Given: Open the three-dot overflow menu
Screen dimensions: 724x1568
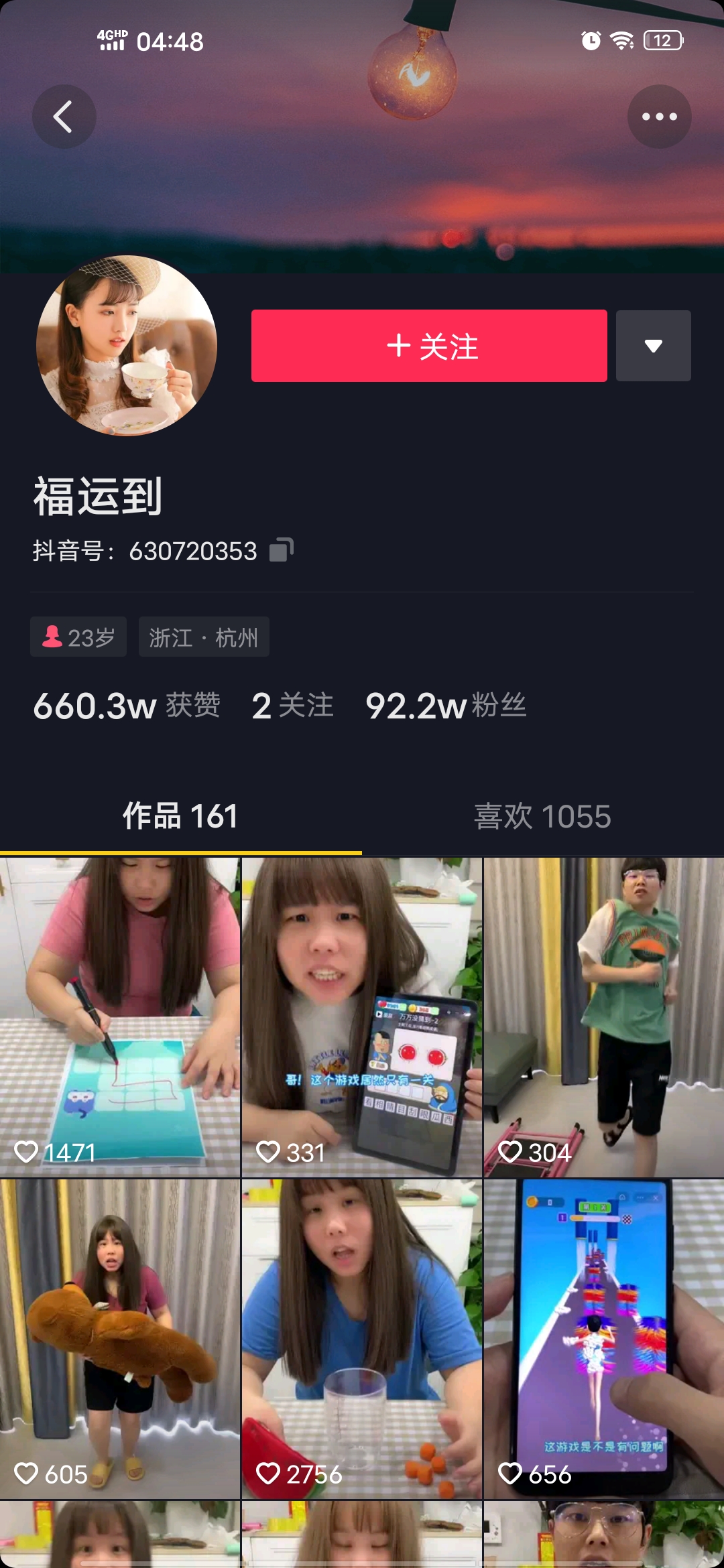Looking at the screenshot, I should click(659, 117).
